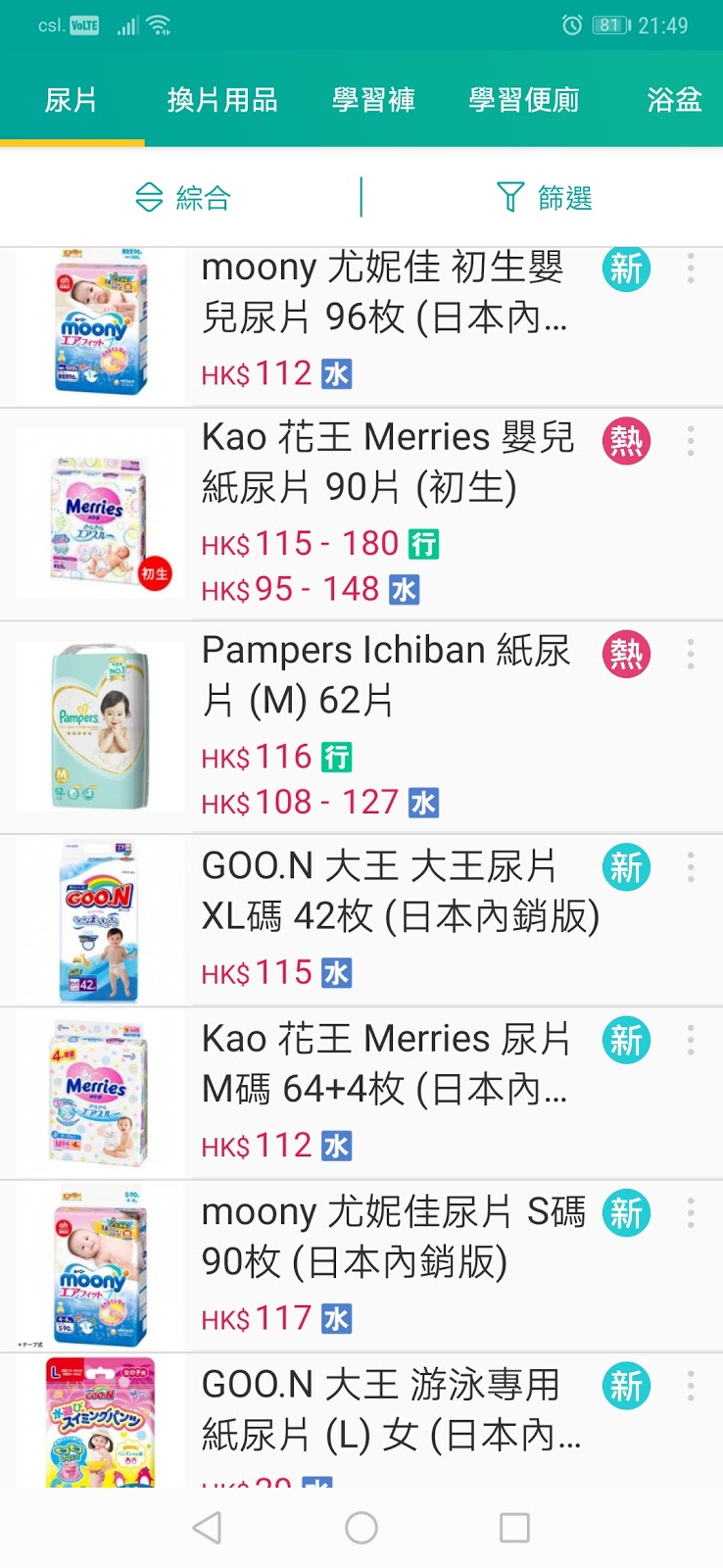Open the 綜合 sort options
The width and height of the screenshot is (723, 1568).
(182, 198)
